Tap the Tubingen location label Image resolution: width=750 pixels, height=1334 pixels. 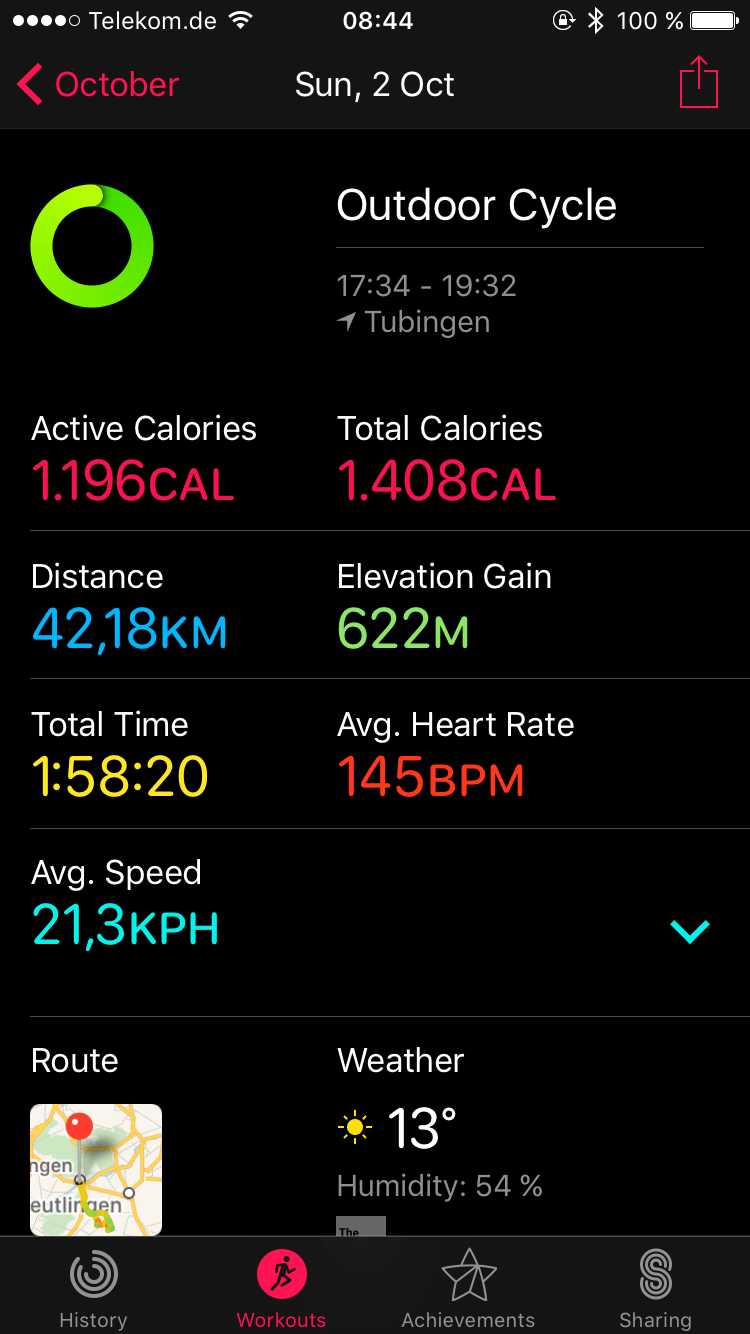[428, 322]
